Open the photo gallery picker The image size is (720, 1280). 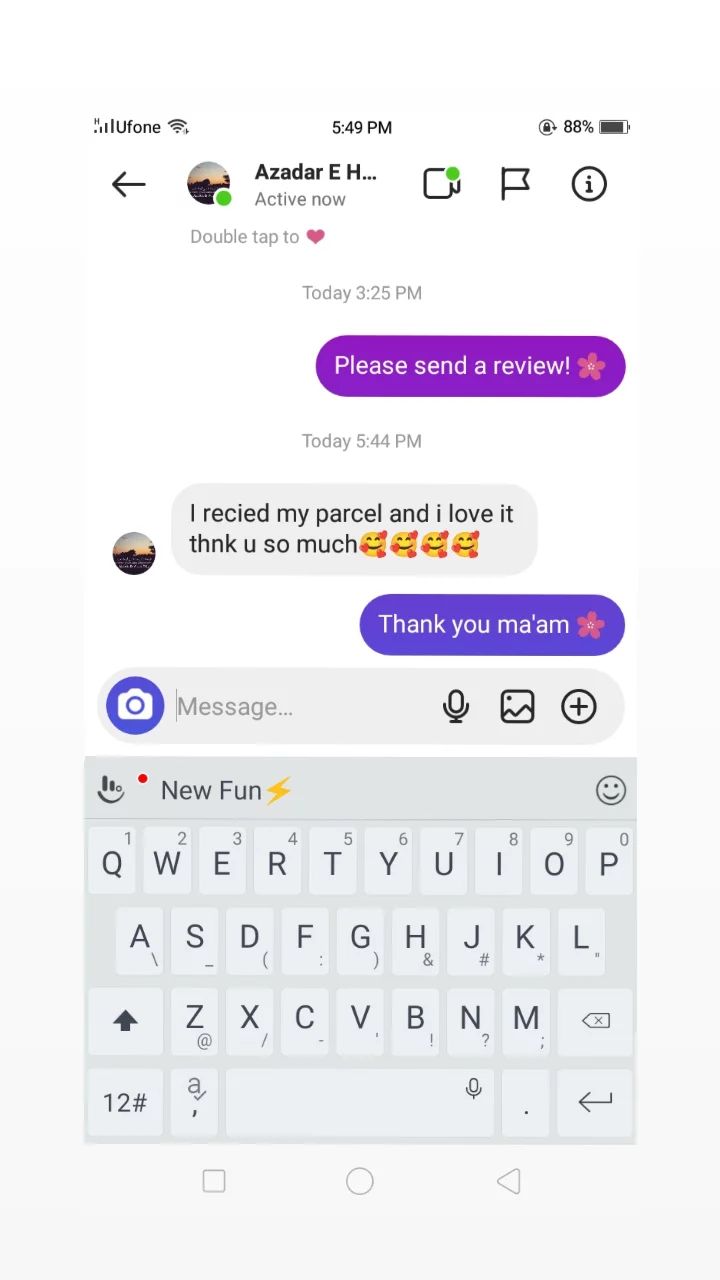click(517, 707)
